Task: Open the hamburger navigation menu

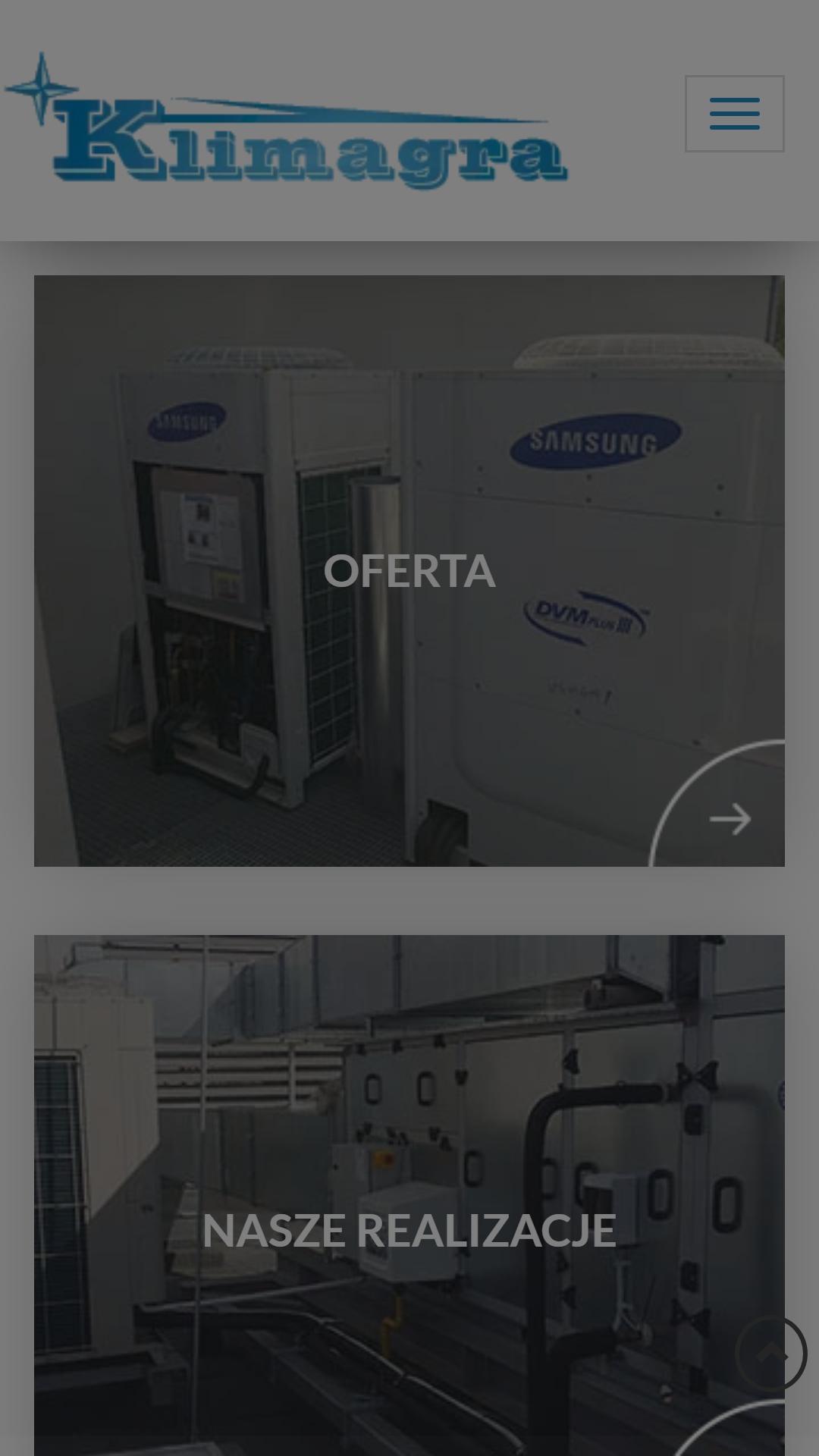Action: click(x=734, y=114)
